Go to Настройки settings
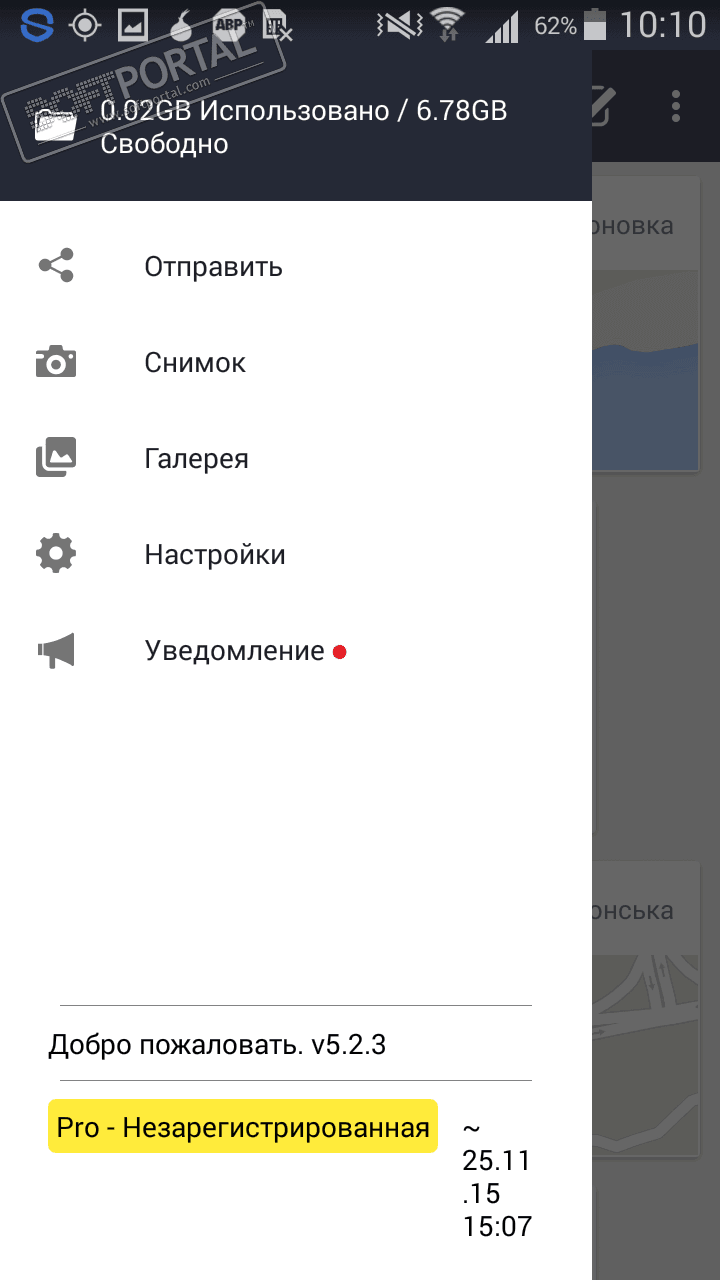The width and height of the screenshot is (720, 1280). coord(215,555)
